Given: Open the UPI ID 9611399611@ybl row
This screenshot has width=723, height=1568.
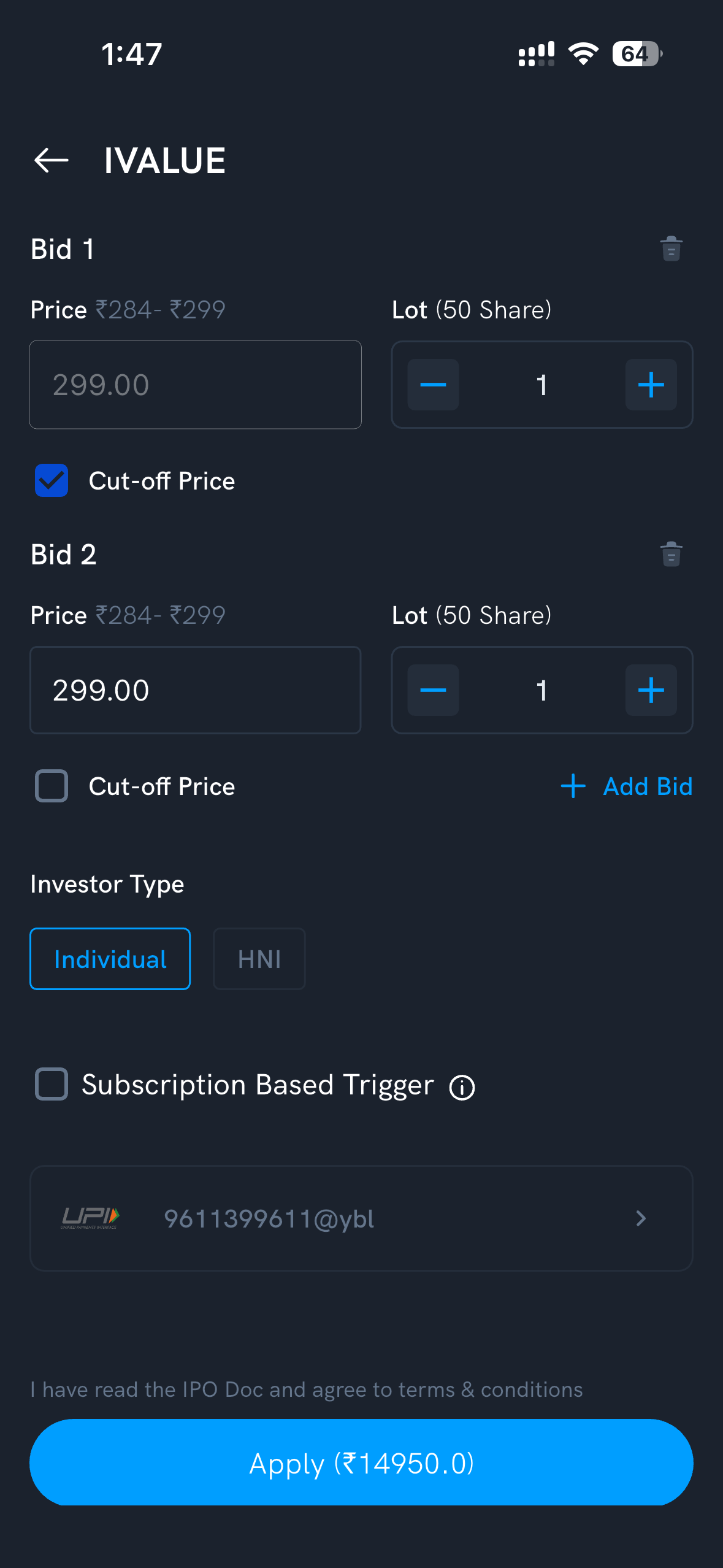Looking at the screenshot, I should click(x=361, y=1218).
